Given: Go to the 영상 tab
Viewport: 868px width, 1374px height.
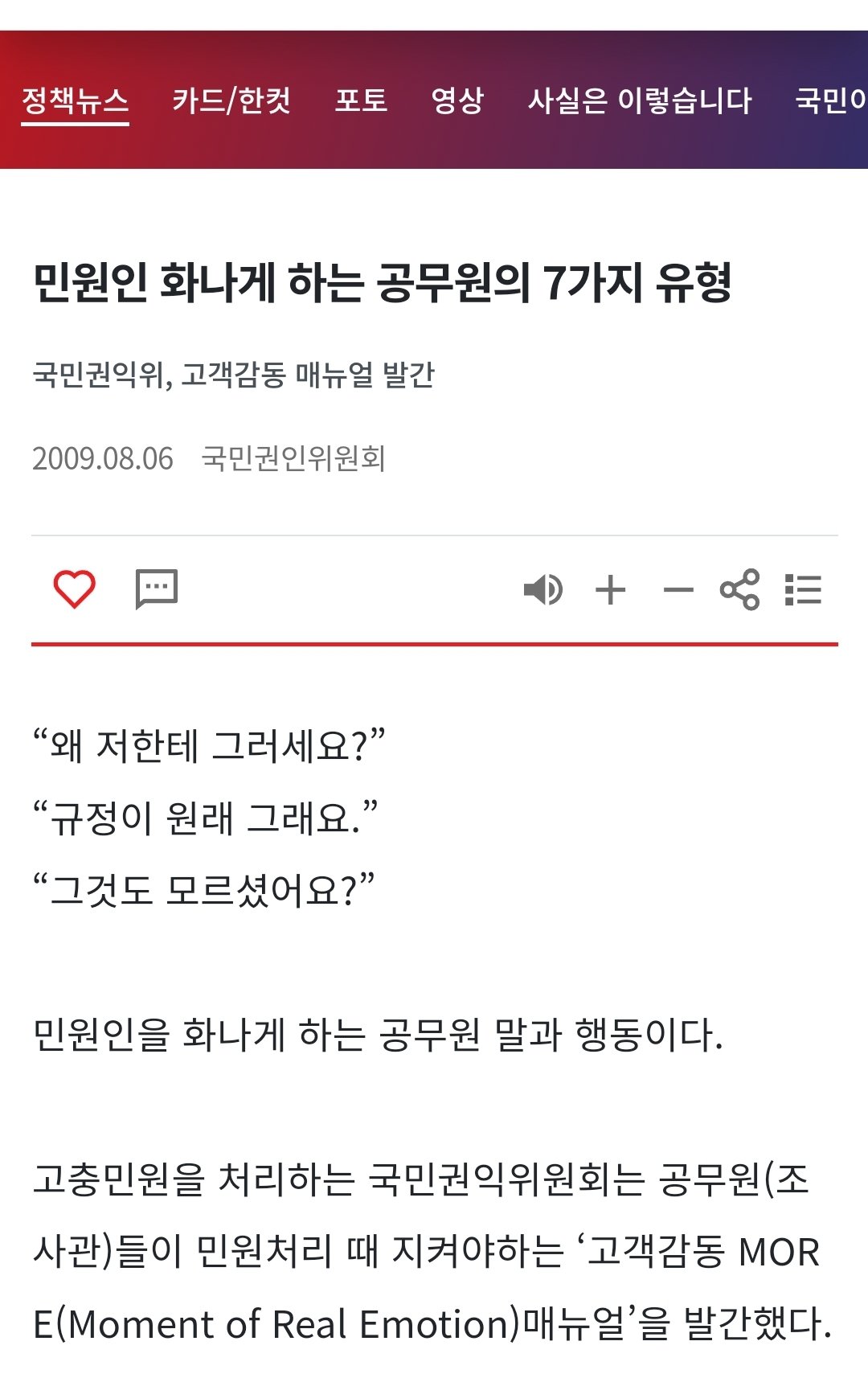Looking at the screenshot, I should [x=457, y=100].
